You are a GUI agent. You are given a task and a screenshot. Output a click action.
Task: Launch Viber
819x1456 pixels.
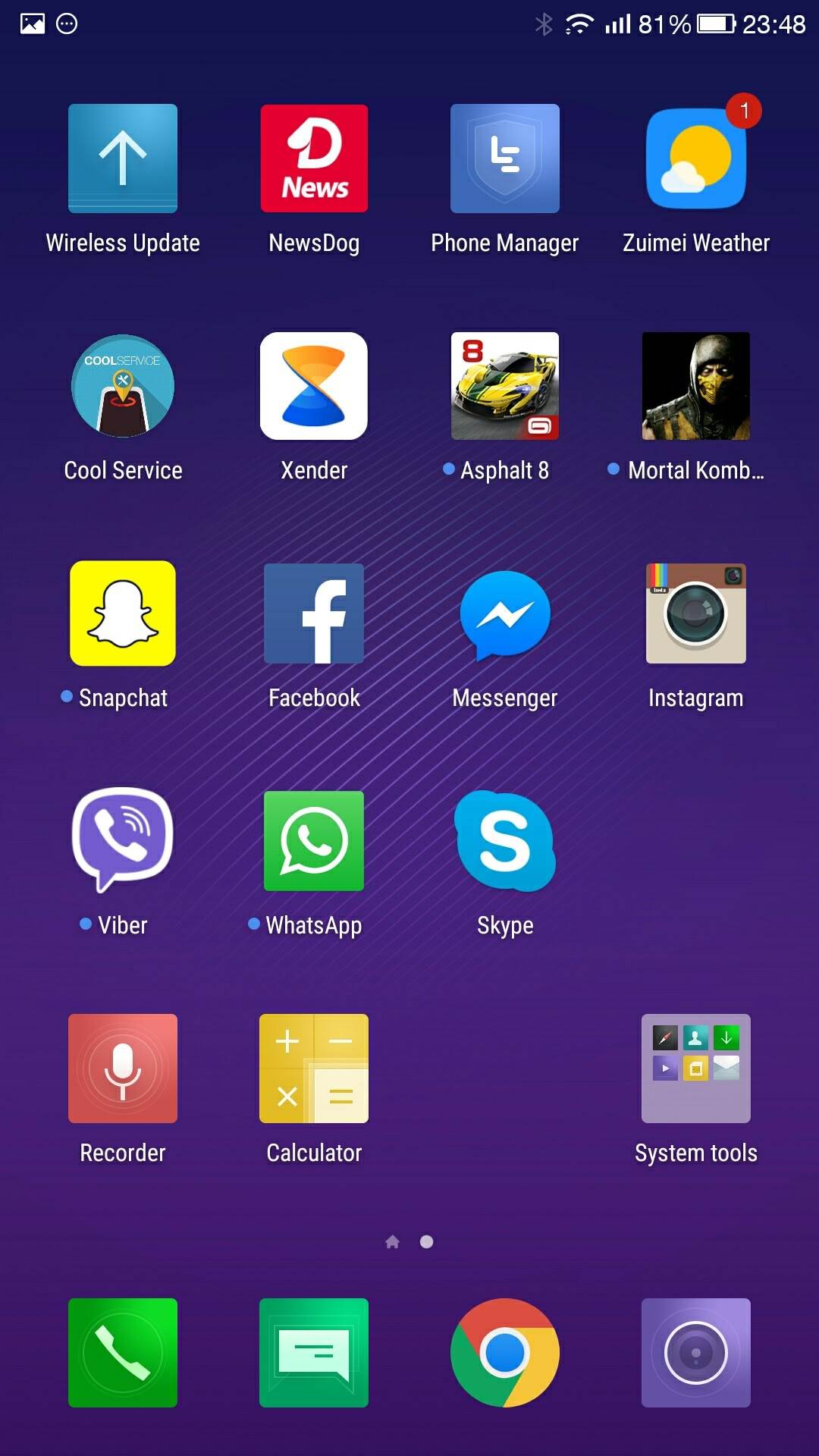123,839
